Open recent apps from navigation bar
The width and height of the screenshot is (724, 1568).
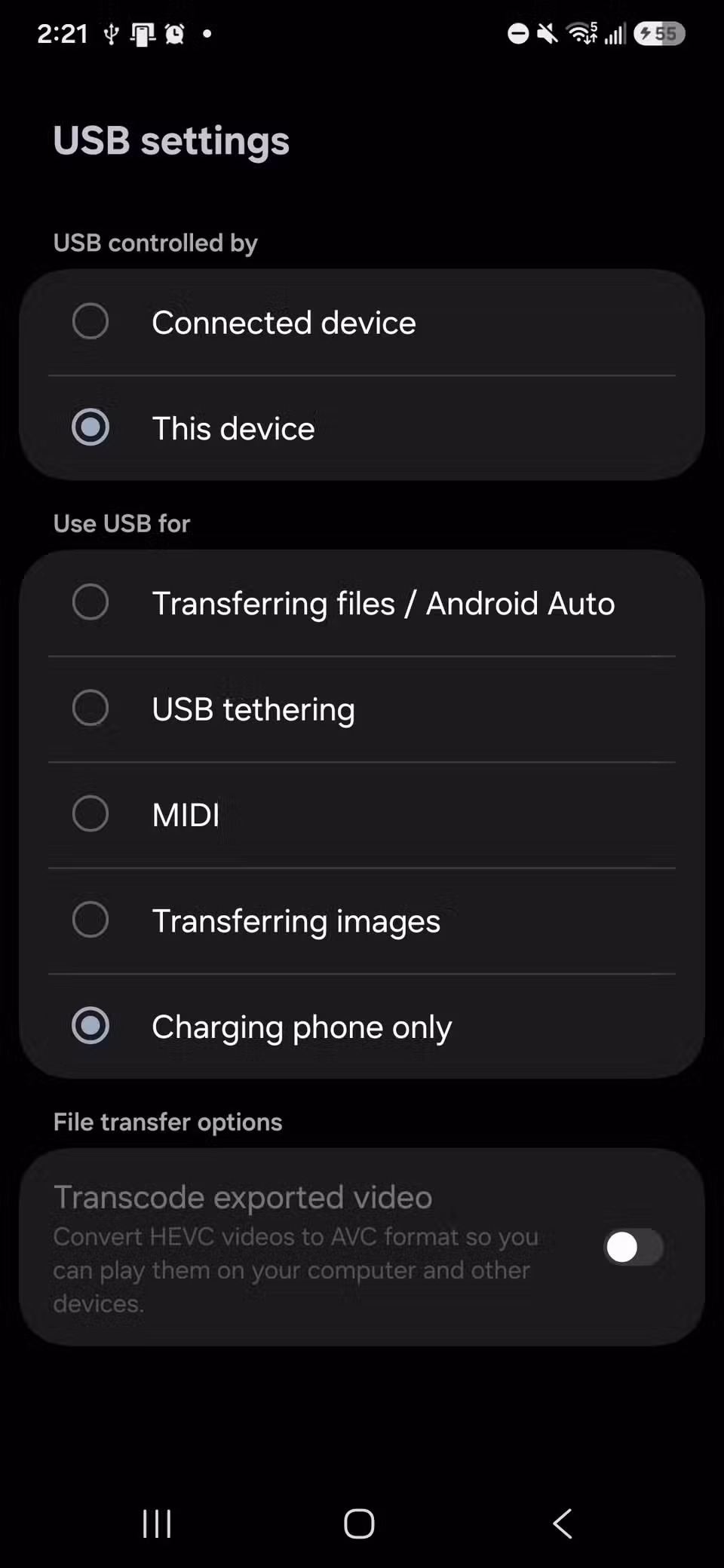click(x=157, y=1524)
